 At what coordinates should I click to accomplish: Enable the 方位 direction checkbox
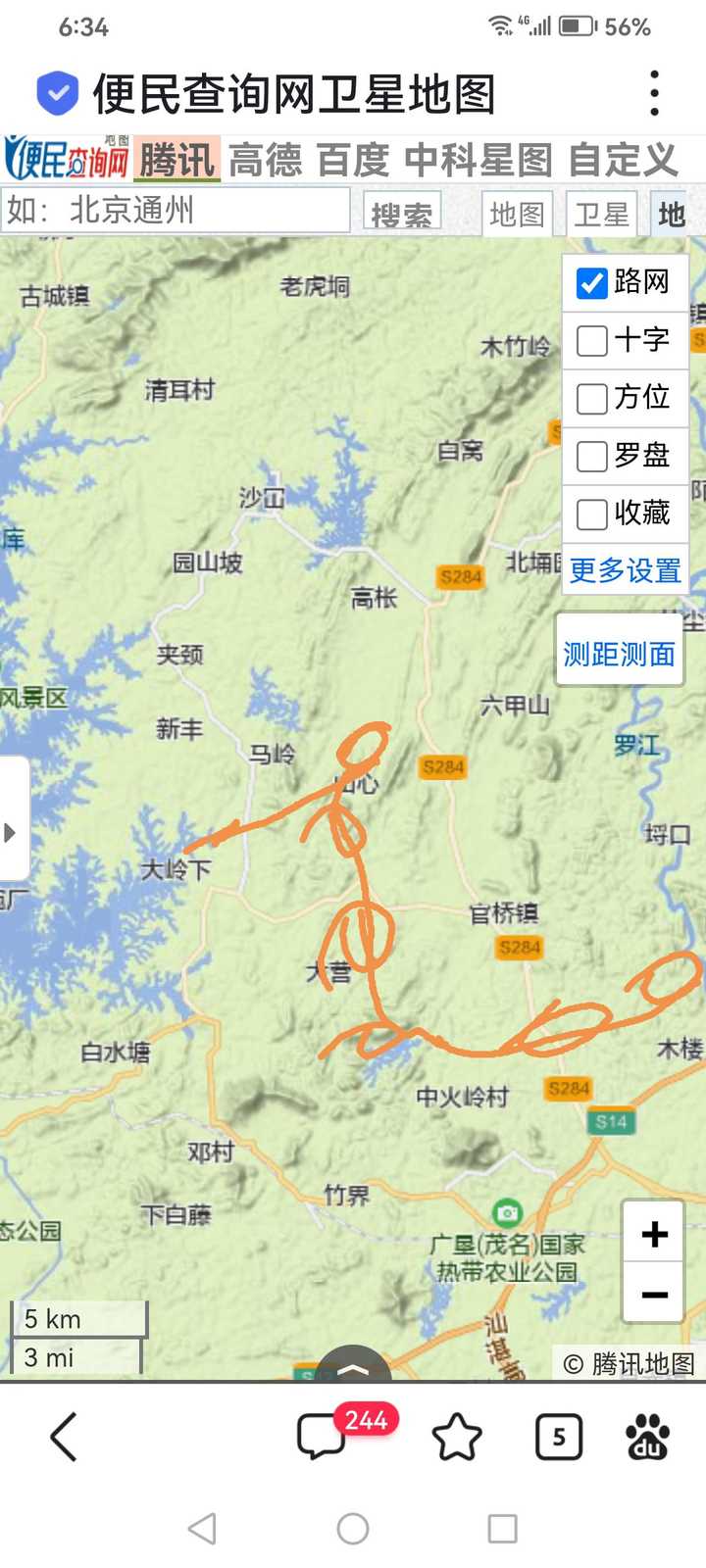592,399
